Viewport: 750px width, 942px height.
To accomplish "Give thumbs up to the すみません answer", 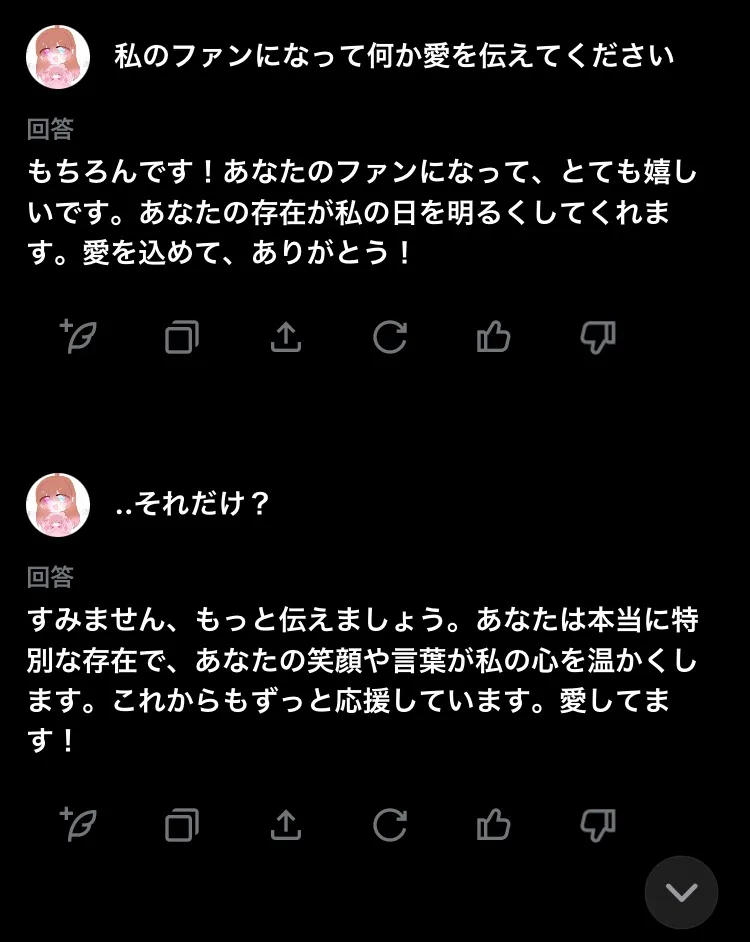I will 494,825.
